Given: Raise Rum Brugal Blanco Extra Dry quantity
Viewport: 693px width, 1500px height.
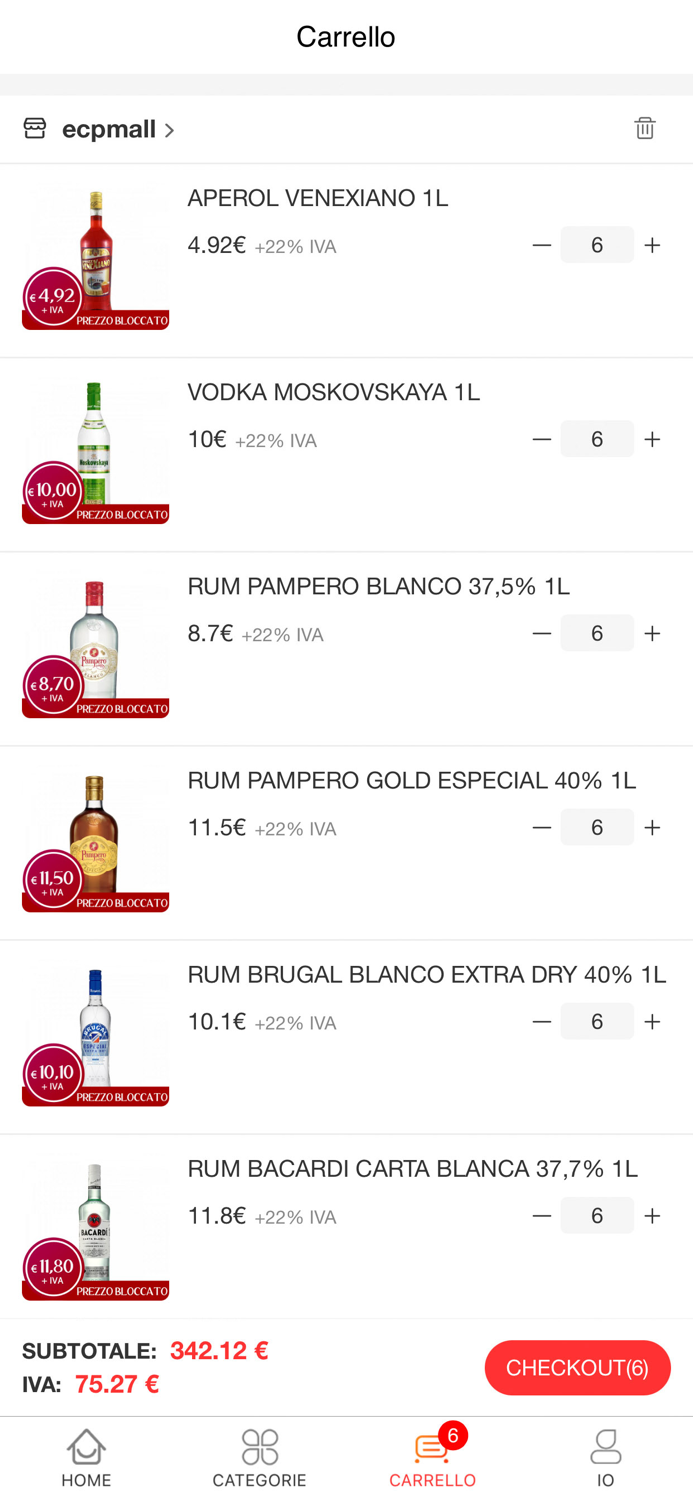Looking at the screenshot, I should point(652,1021).
